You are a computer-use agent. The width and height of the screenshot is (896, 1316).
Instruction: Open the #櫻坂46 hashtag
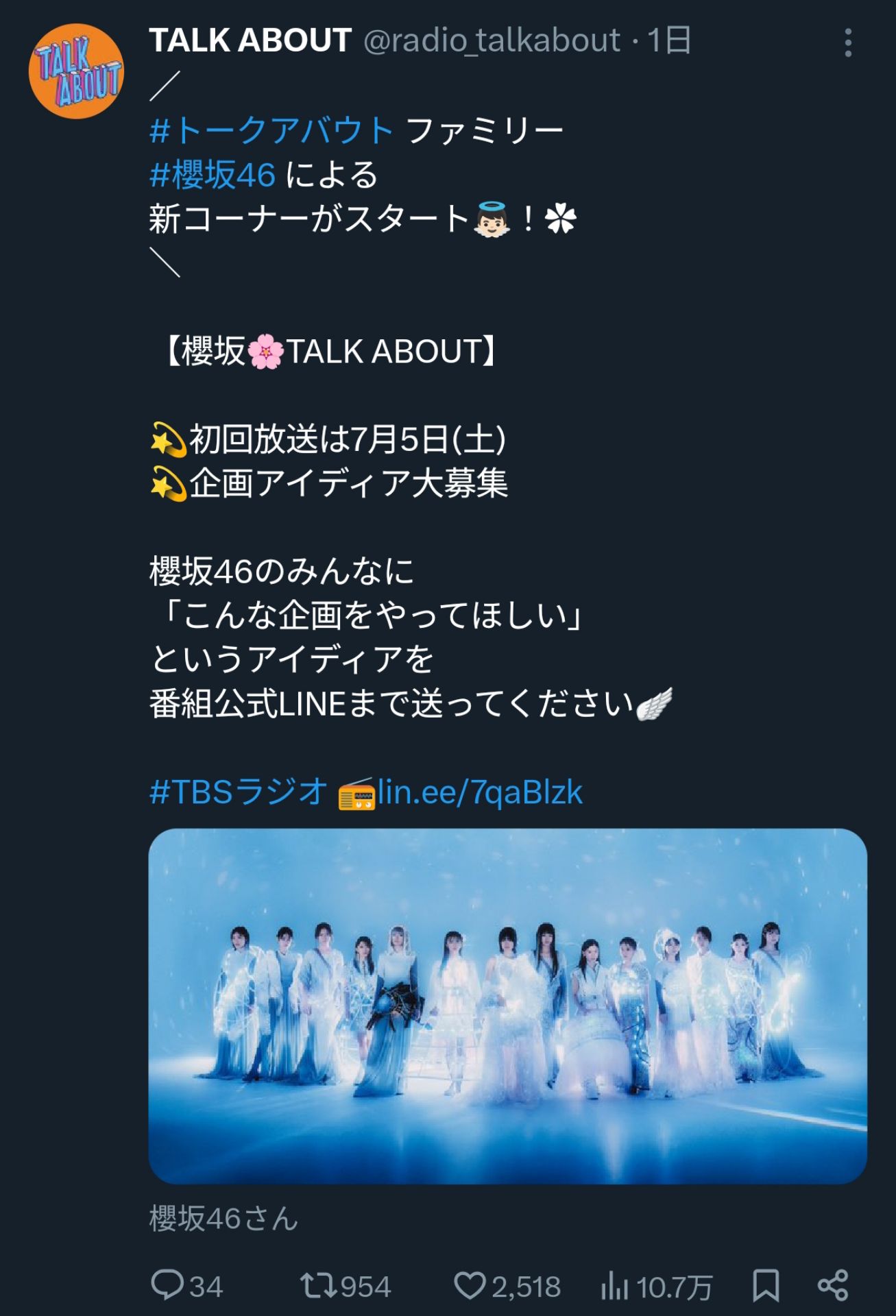pyautogui.click(x=213, y=175)
